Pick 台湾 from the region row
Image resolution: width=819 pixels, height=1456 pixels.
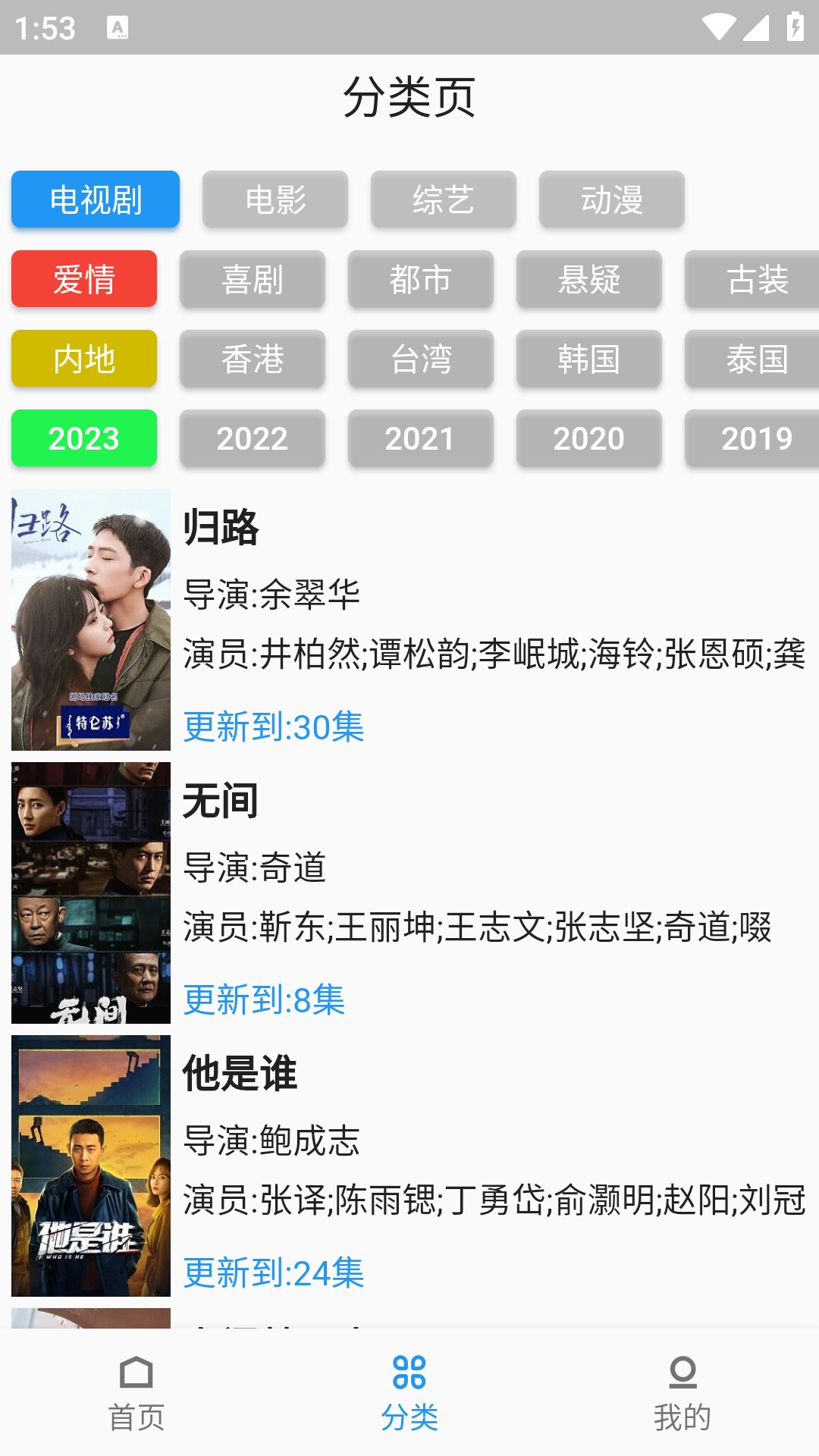(421, 360)
